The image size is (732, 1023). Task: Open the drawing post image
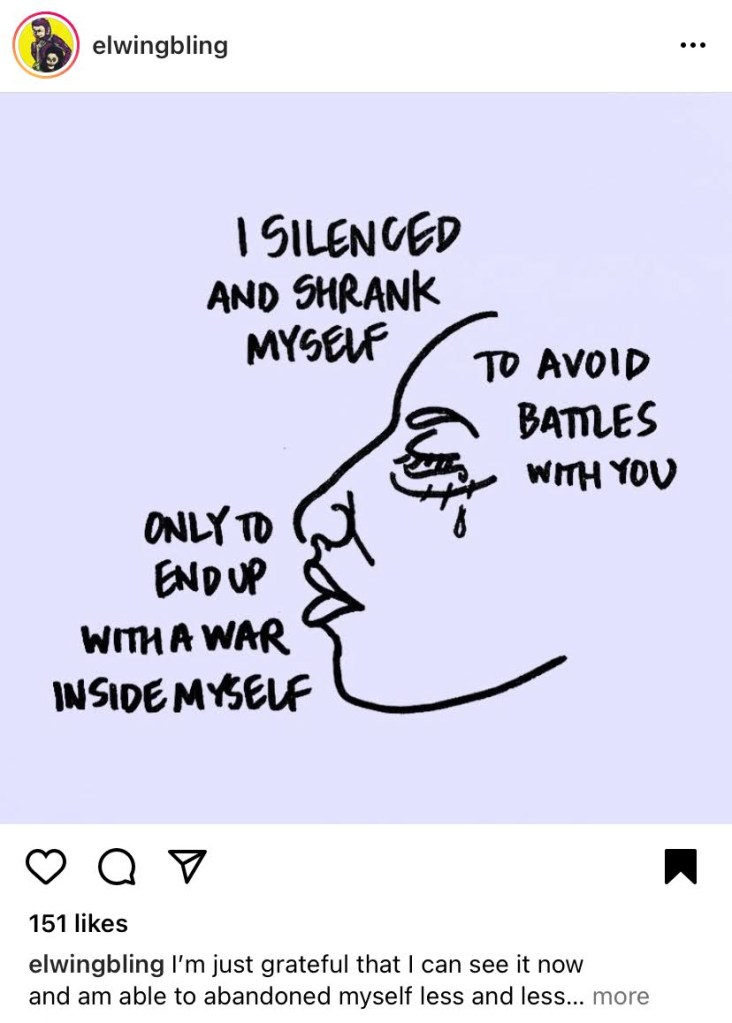coord(366,458)
